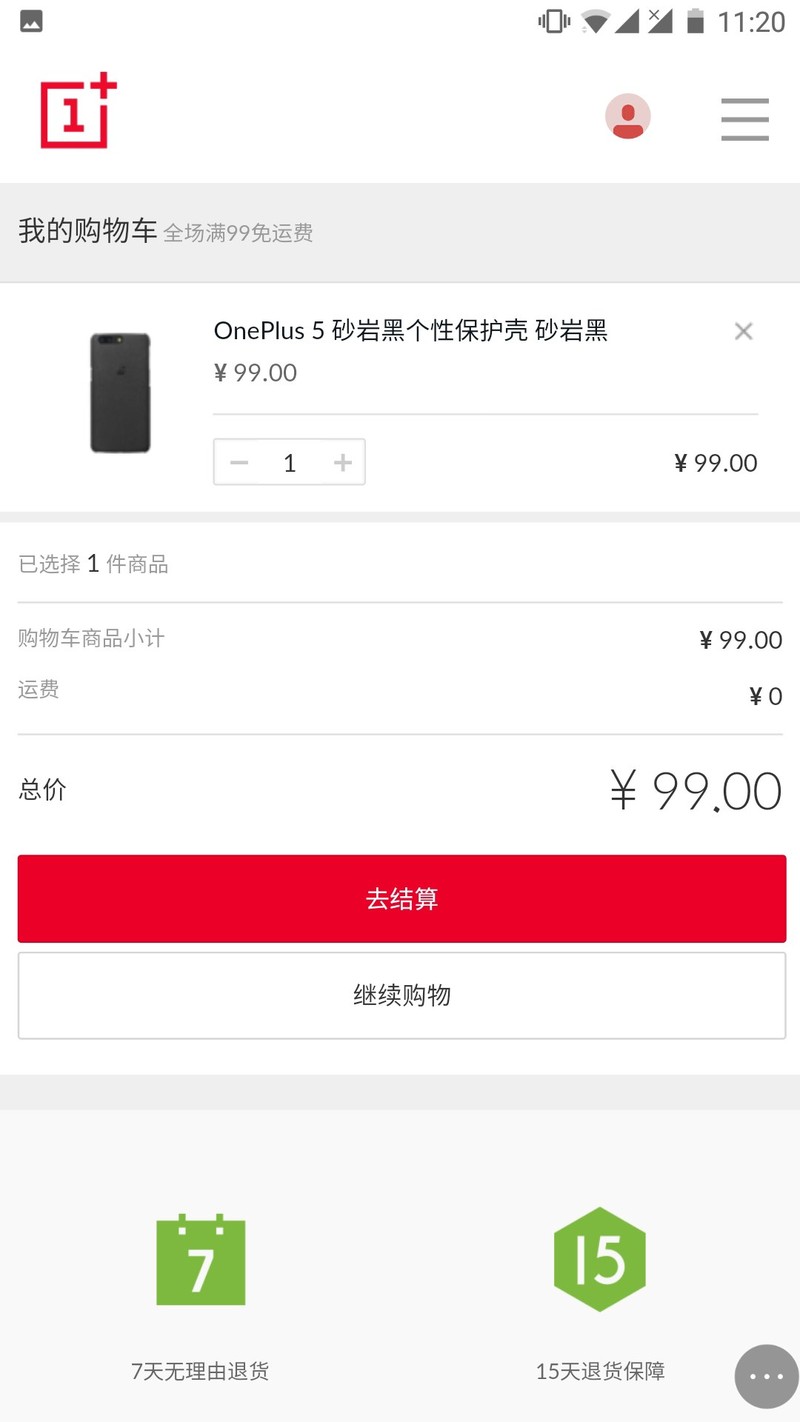Tap the 总价 total price amount
The width and height of the screenshot is (800, 1422).
(x=695, y=790)
